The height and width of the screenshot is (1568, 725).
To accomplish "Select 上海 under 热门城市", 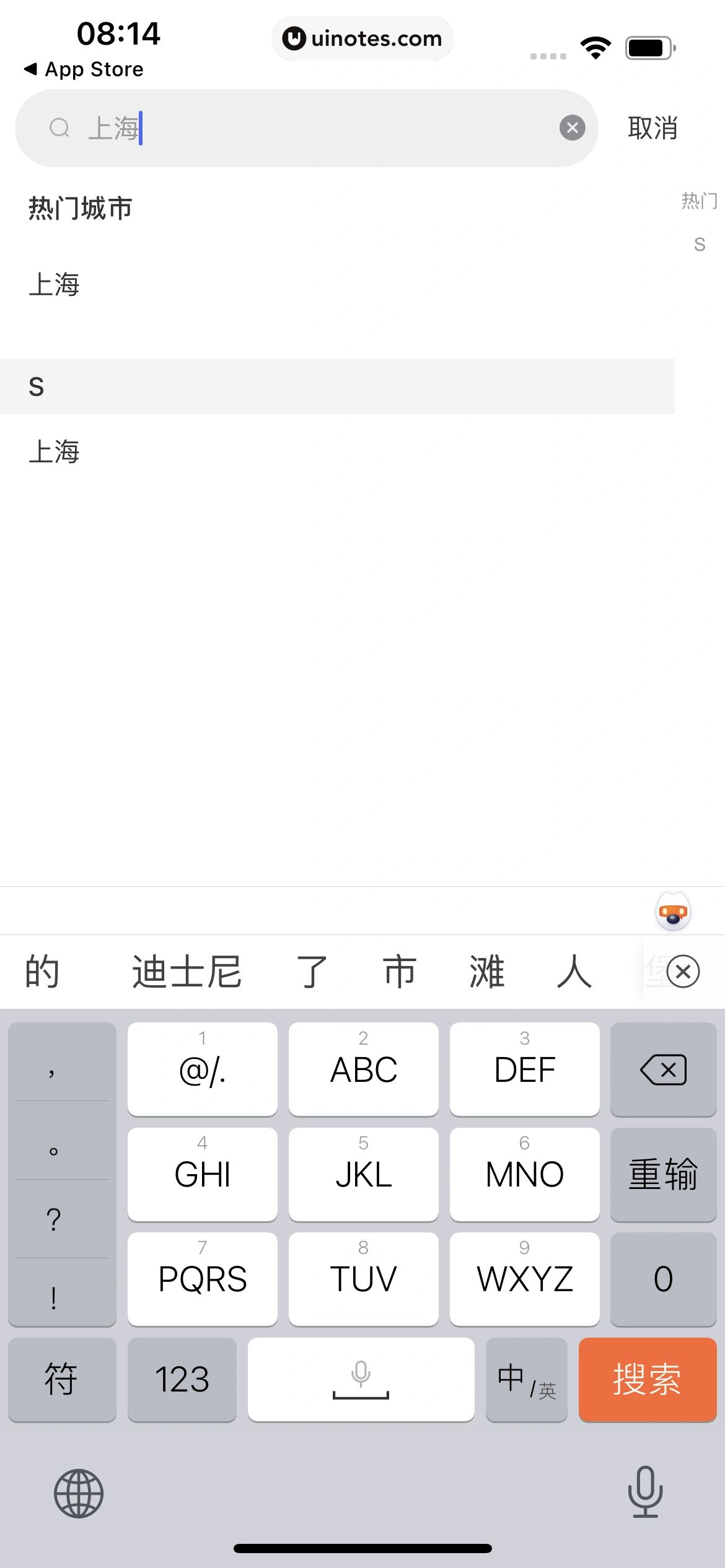I will click(x=55, y=285).
